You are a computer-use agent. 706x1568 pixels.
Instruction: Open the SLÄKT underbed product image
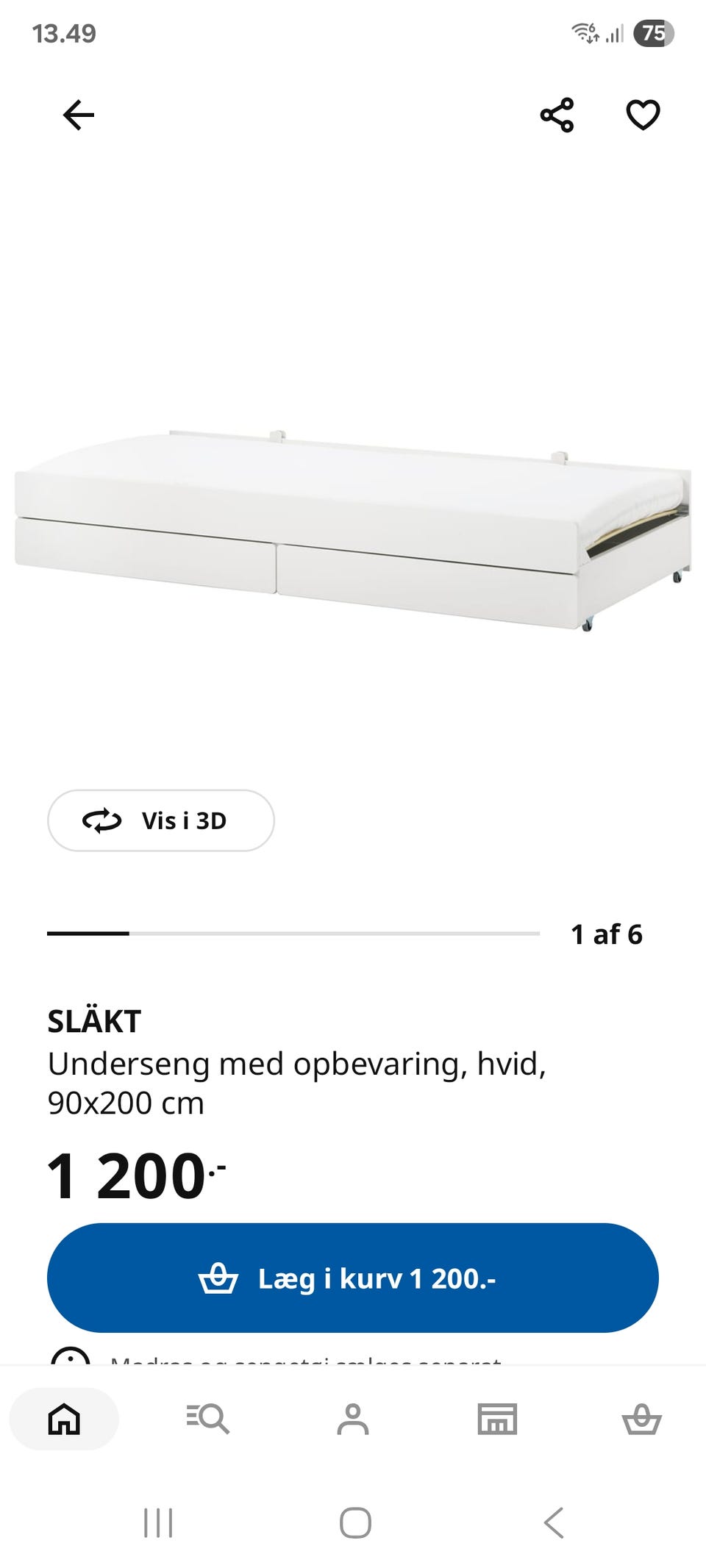[353, 529]
